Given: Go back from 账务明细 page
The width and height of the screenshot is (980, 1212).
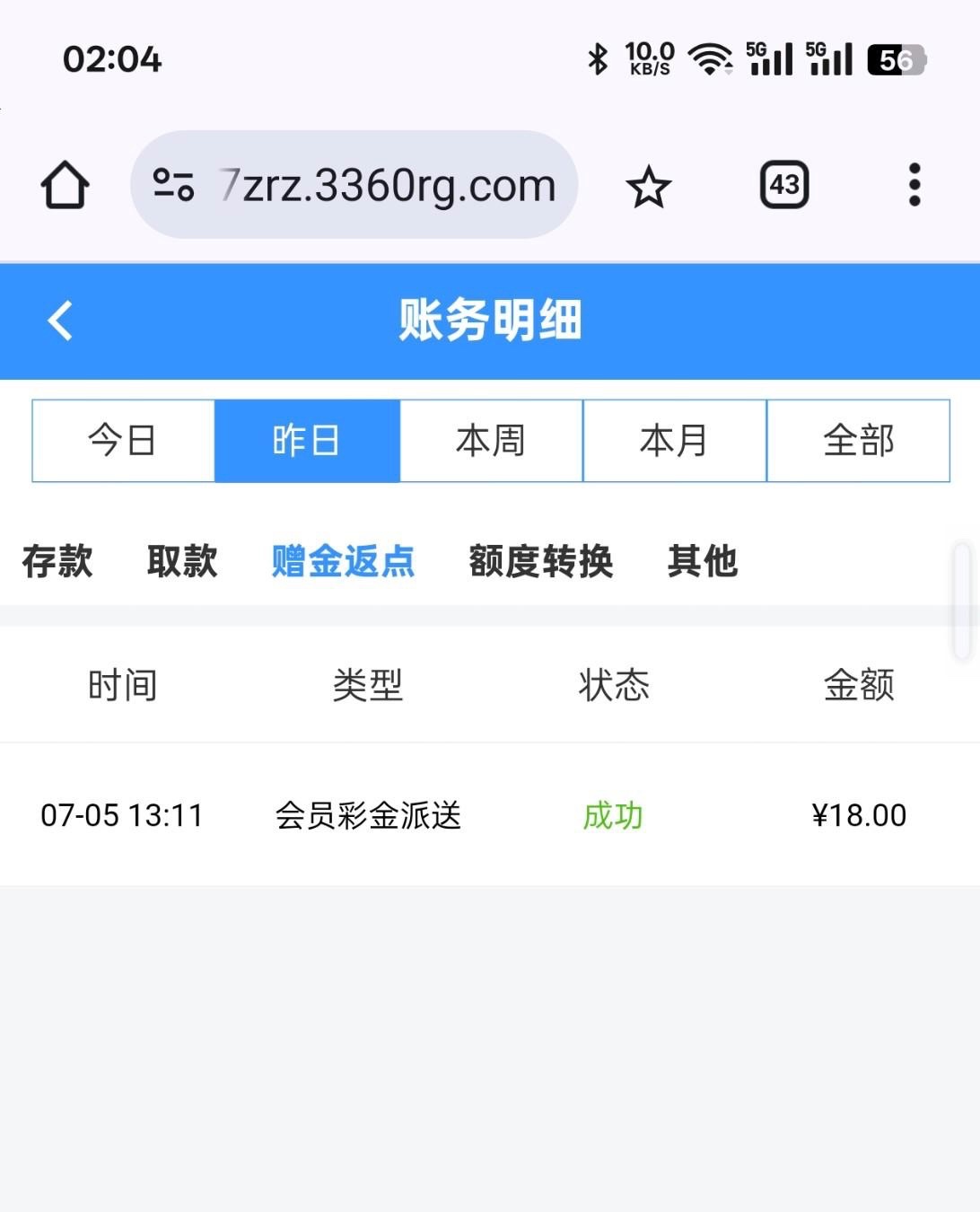Looking at the screenshot, I should click(60, 321).
